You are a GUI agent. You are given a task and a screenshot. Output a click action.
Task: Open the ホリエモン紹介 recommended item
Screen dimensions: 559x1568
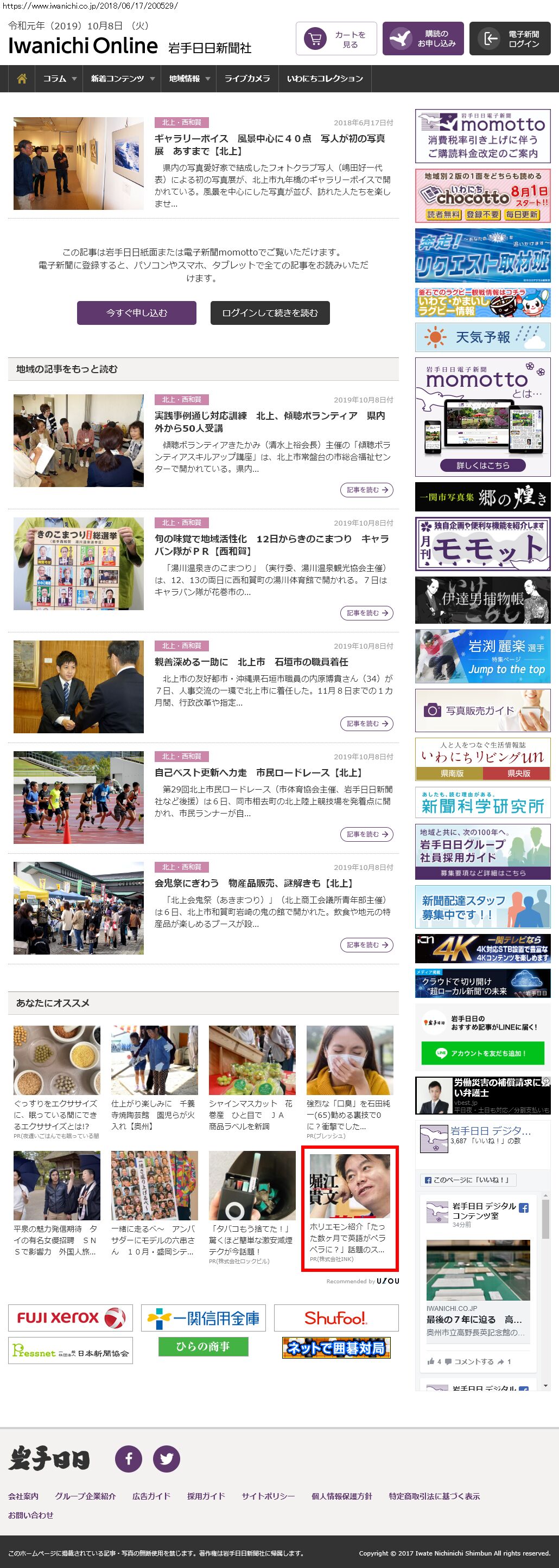pyautogui.click(x=350, y=1208)
